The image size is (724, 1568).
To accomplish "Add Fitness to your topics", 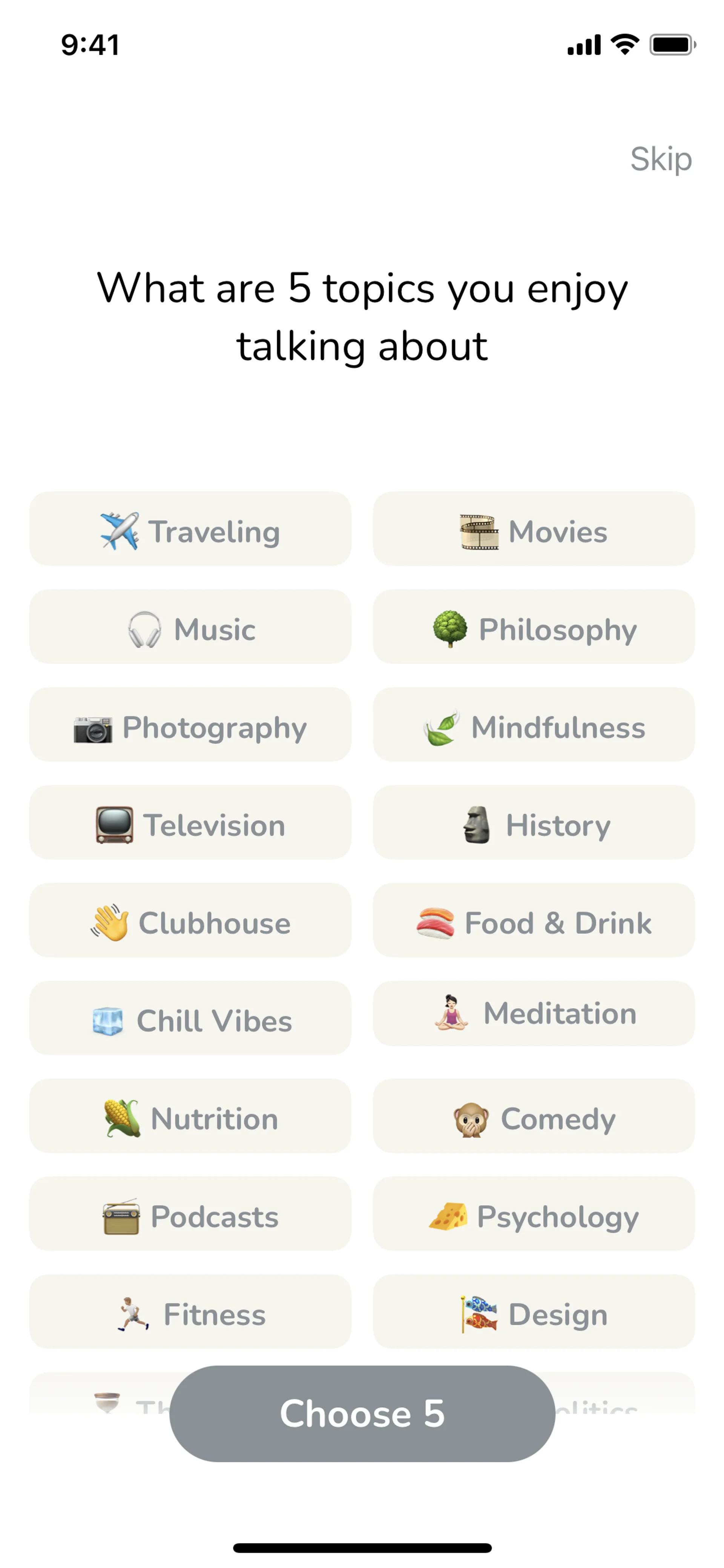I will (x=190, y=1312).
